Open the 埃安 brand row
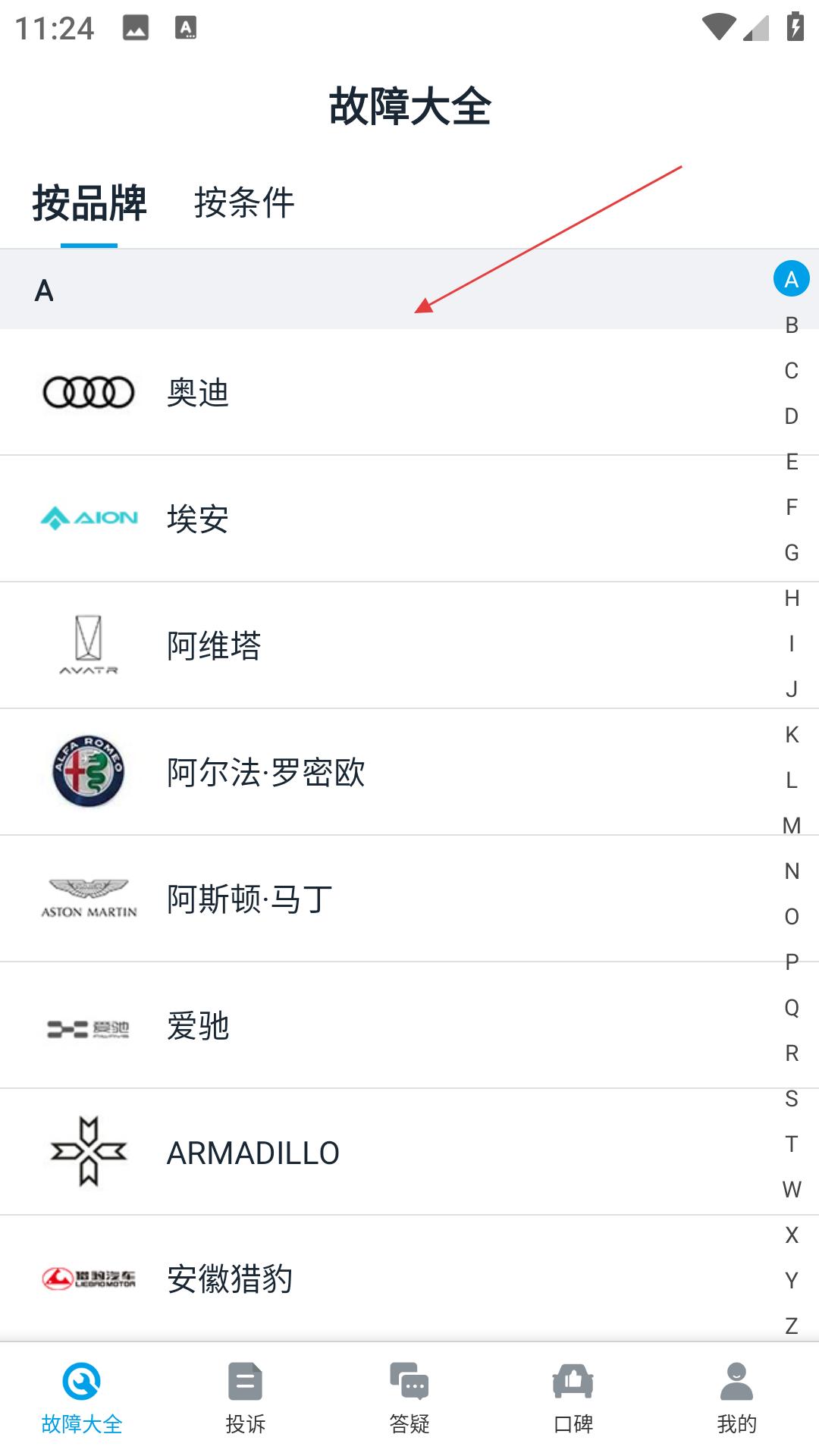 coord(409,519)
